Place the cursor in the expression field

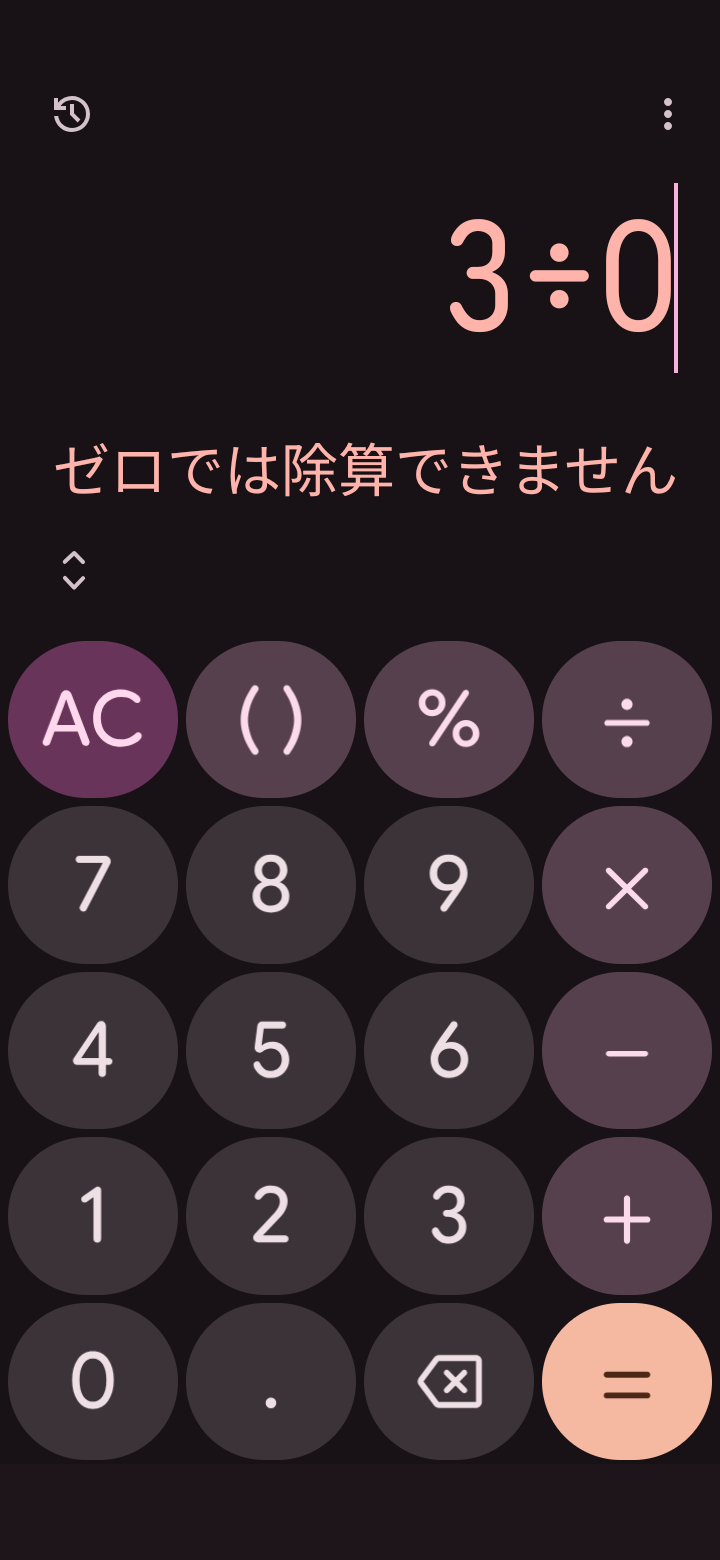click(x=558, y=278)
